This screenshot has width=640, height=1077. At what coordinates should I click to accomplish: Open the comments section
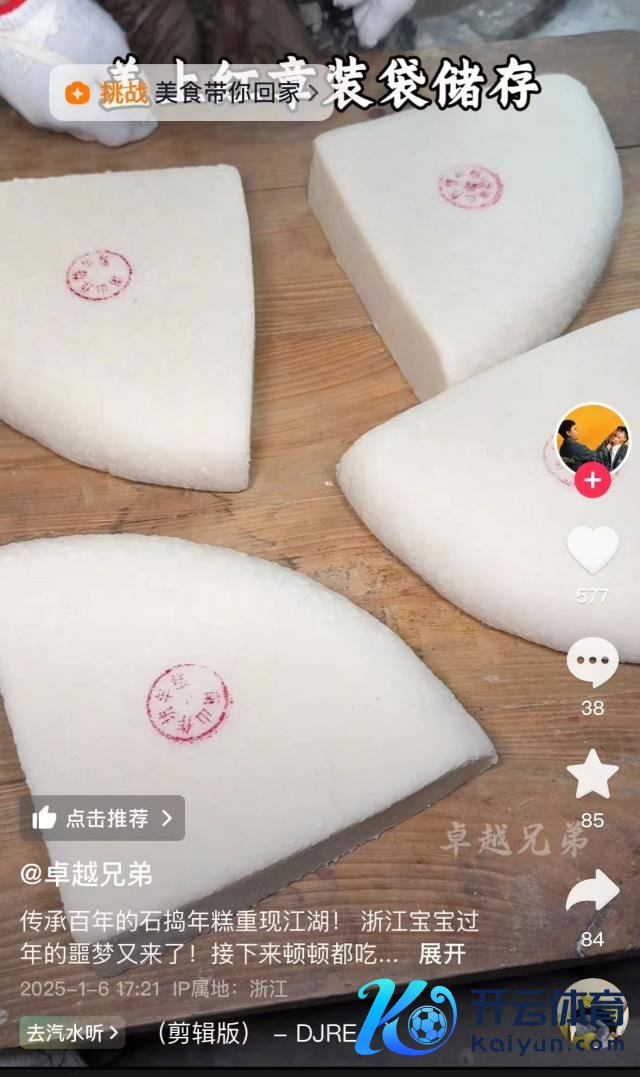point(592,663)
